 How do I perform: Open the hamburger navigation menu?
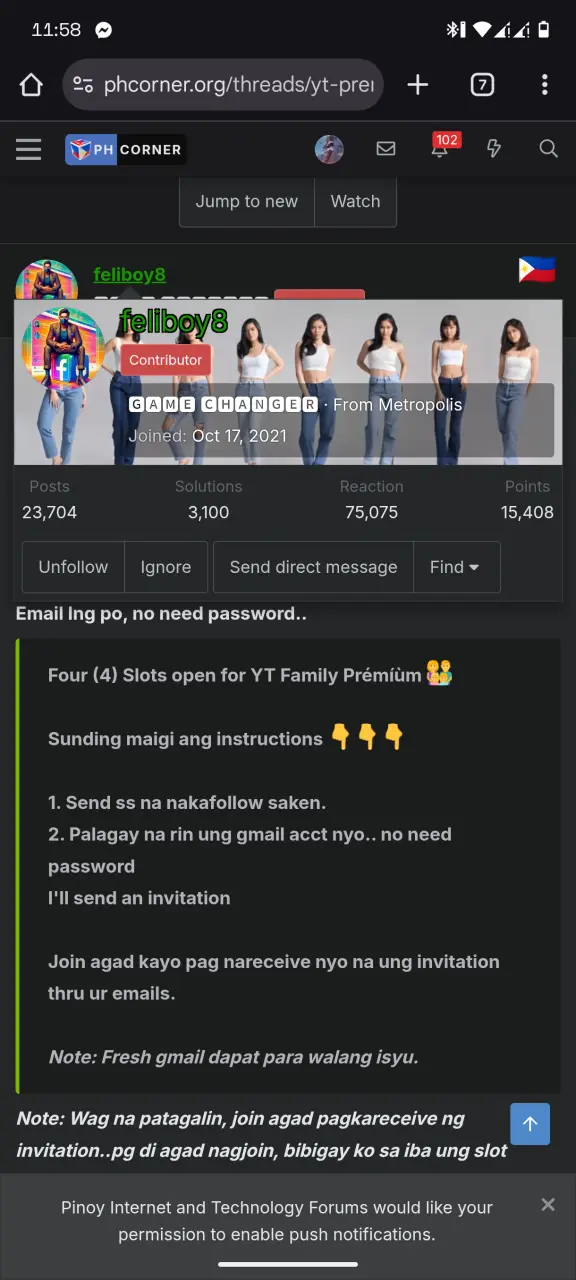pos(29,150)
